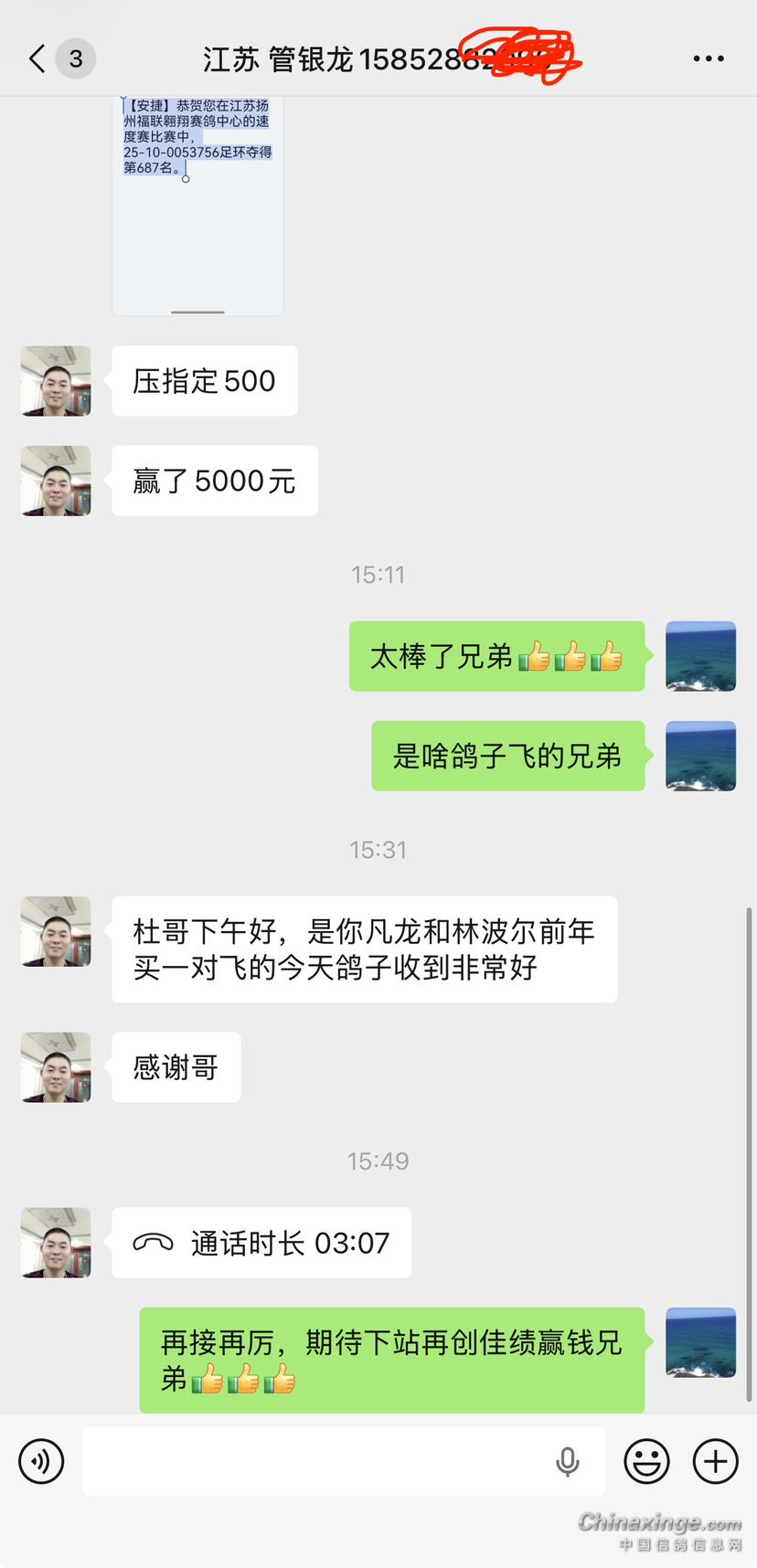
Task: Open contact avatar beside 压指定 500
Action: (x=56, y=381)
